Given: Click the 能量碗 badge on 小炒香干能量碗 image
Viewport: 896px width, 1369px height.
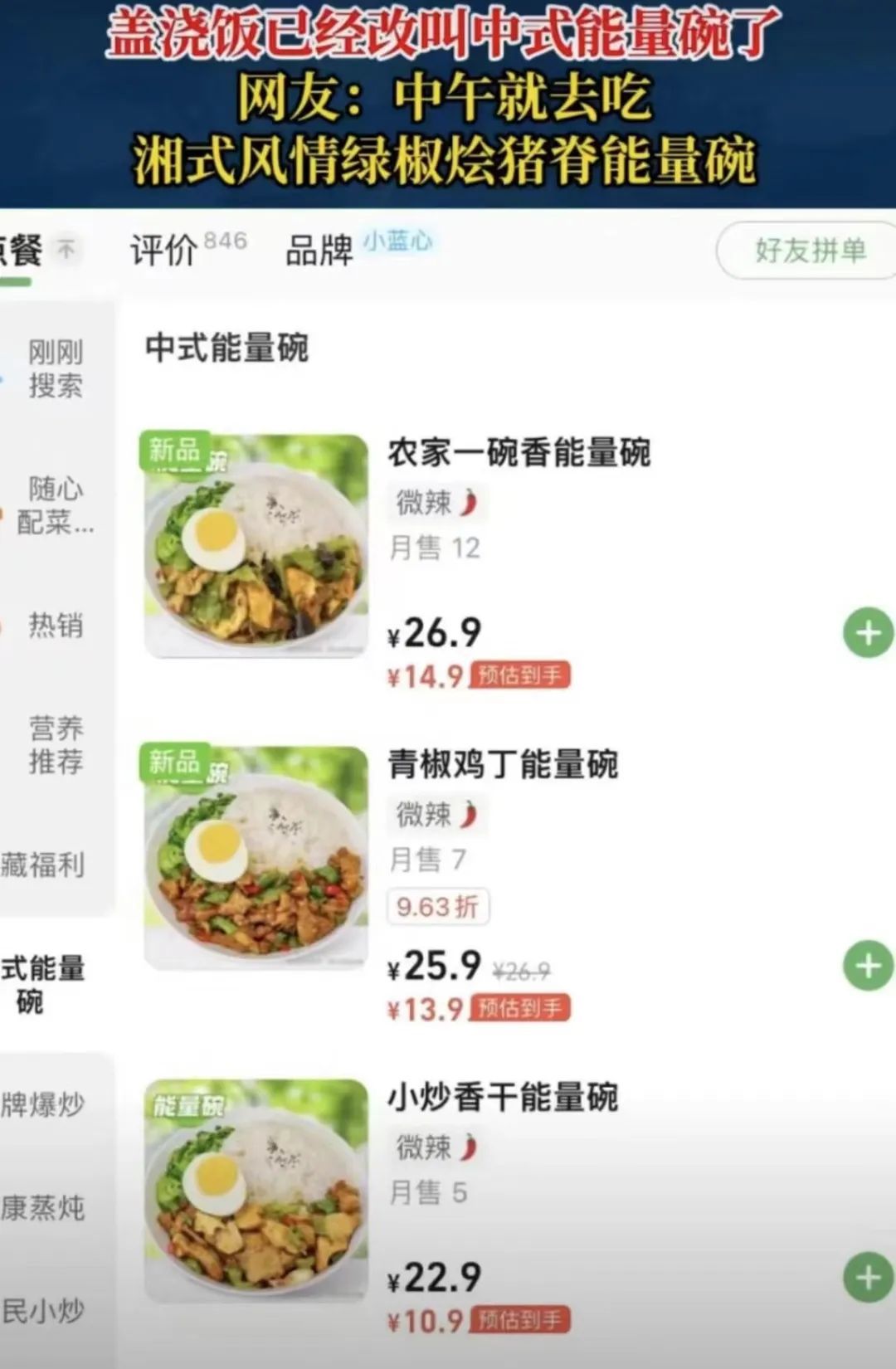Looking at the screenshot, I should click(190, 1106).
